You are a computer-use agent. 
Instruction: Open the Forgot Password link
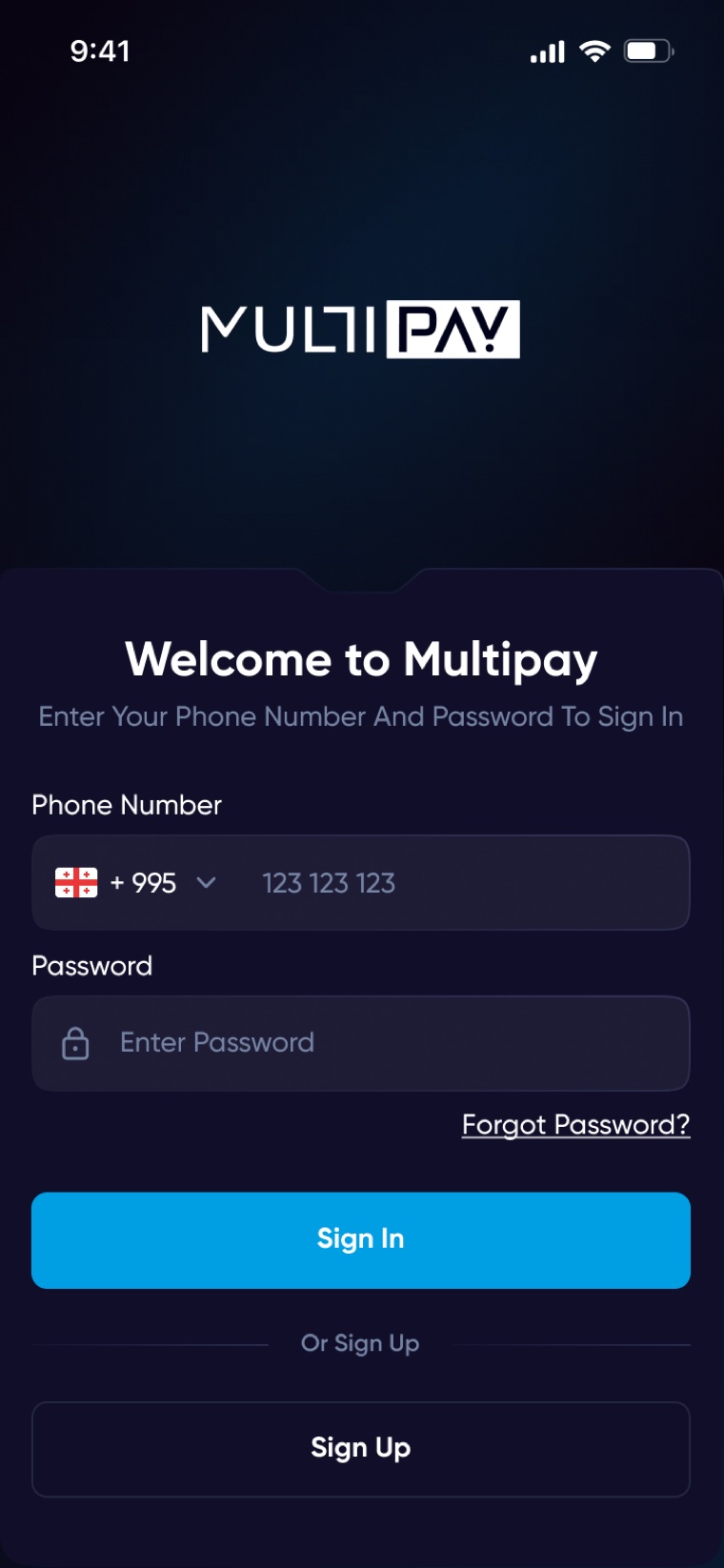575,1124
